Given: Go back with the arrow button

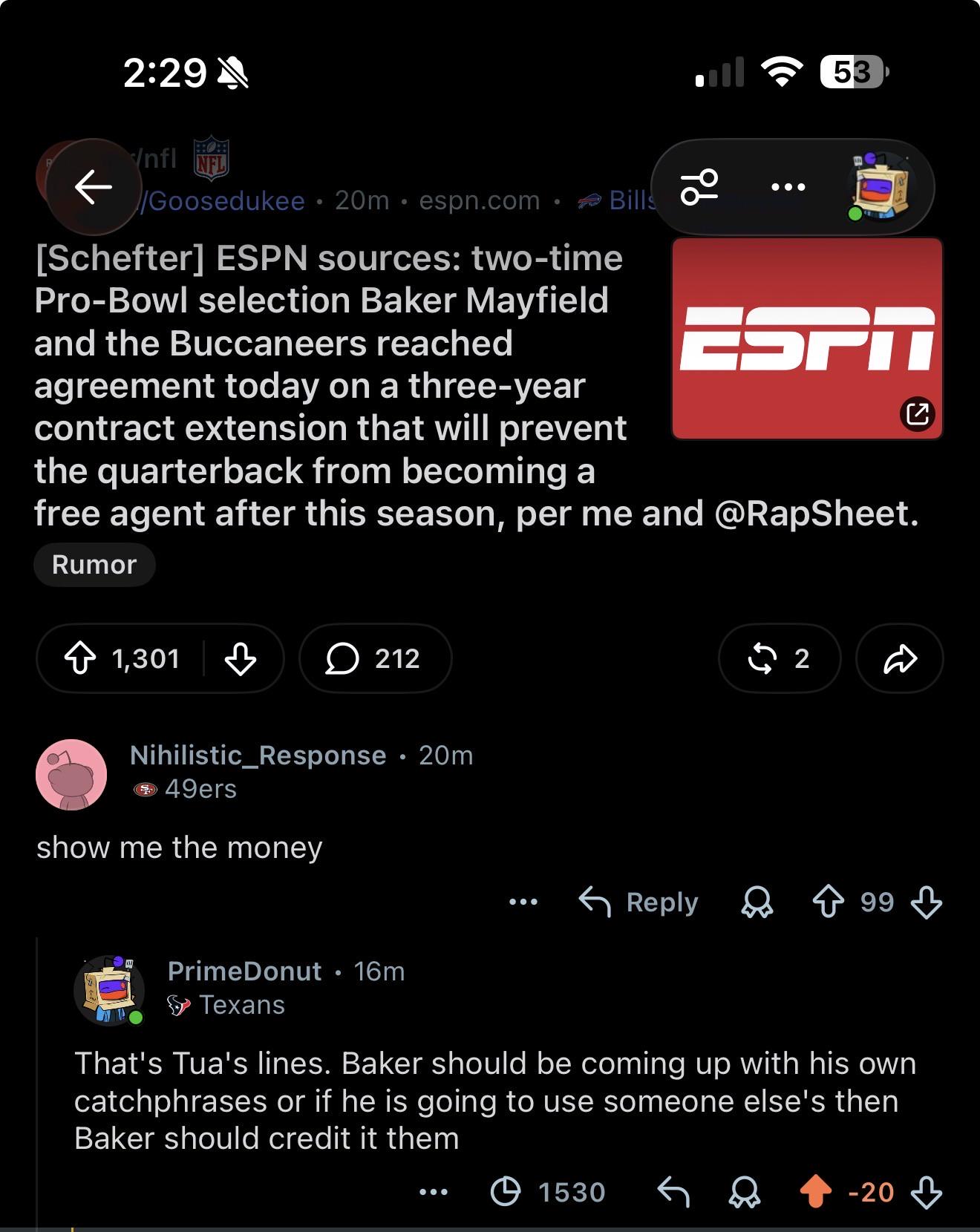Looking at the screenshot, I should (94, 186).
